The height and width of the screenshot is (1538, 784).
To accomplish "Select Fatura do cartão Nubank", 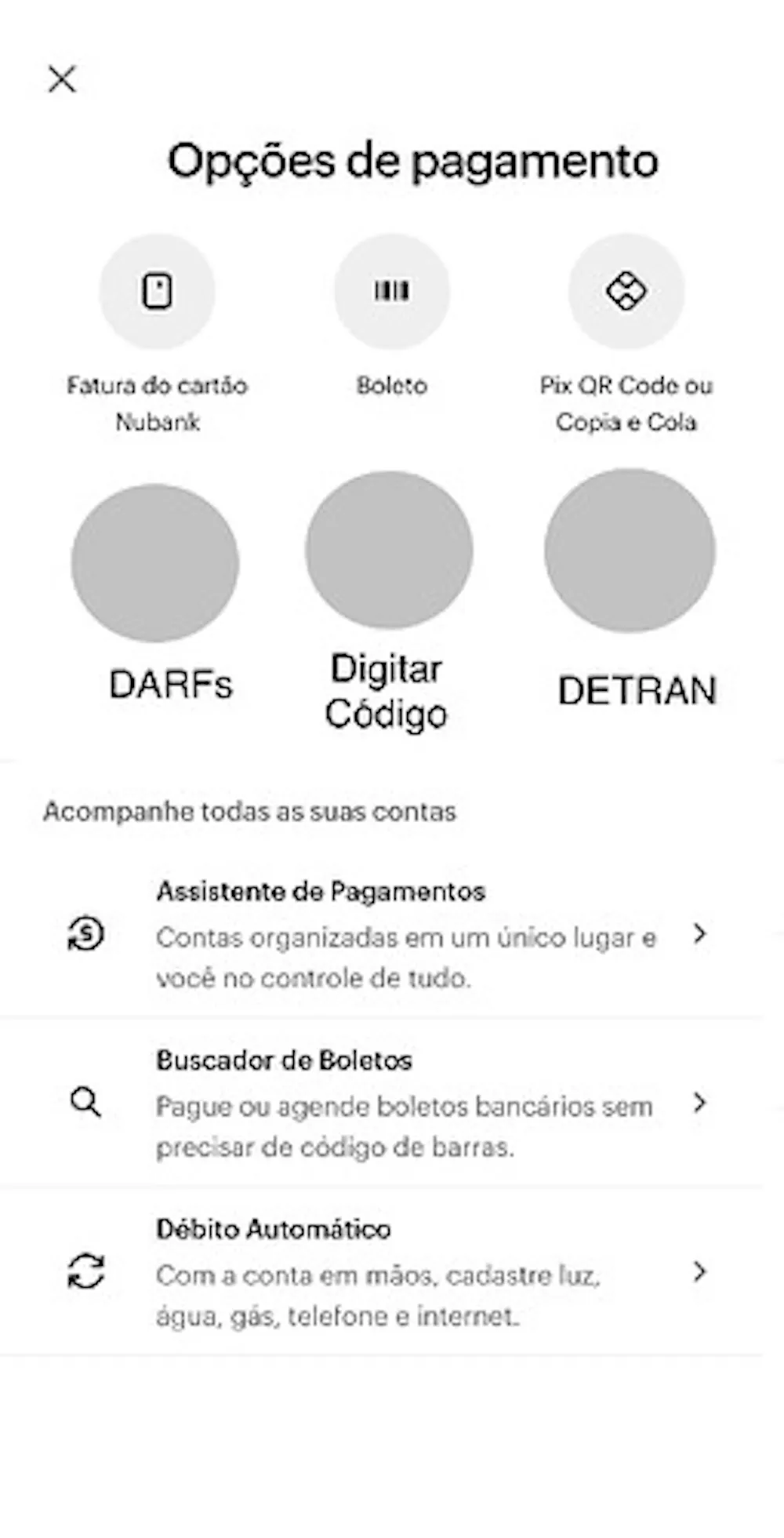I will pos(157,292).
